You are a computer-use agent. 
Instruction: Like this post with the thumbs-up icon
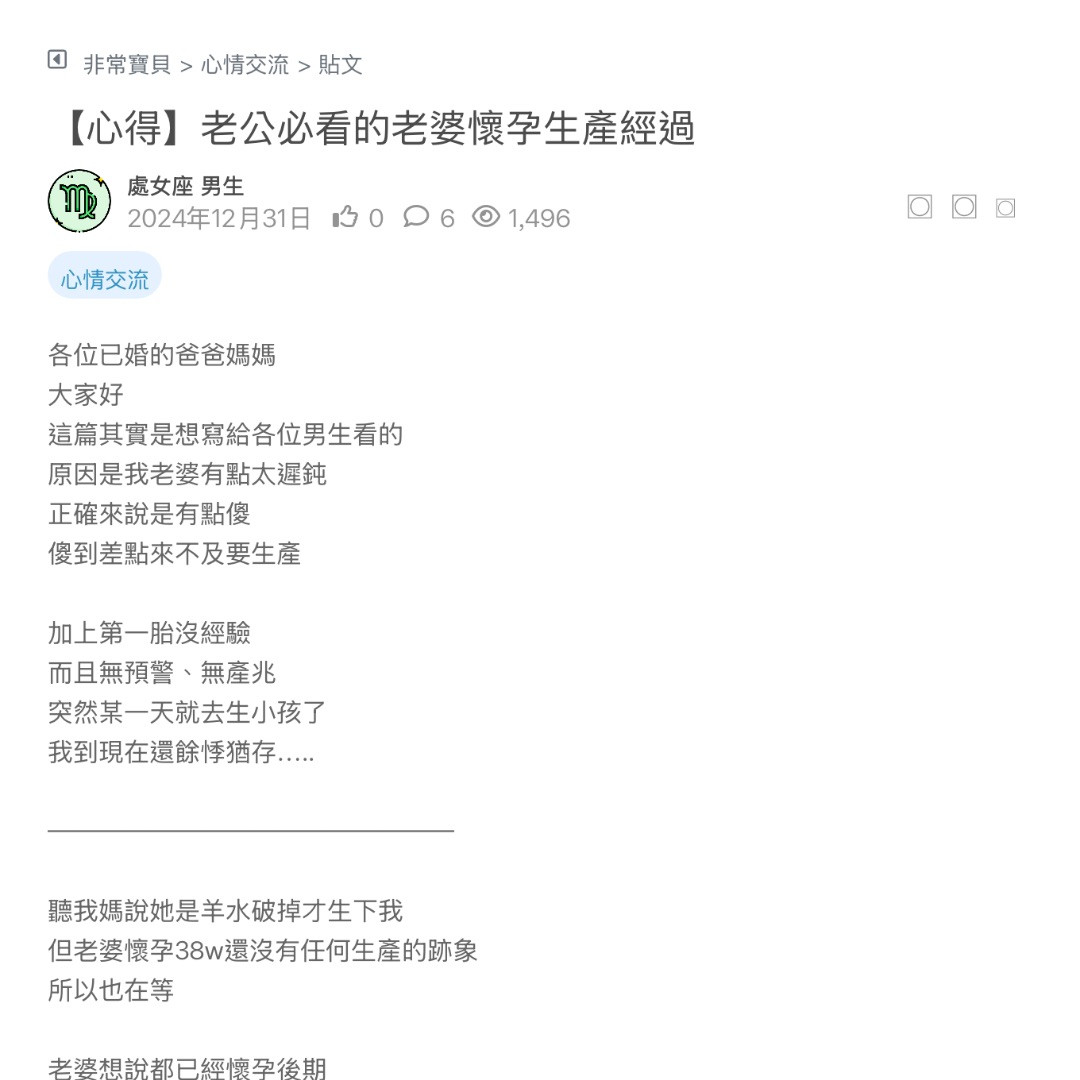tap(345, 217)
